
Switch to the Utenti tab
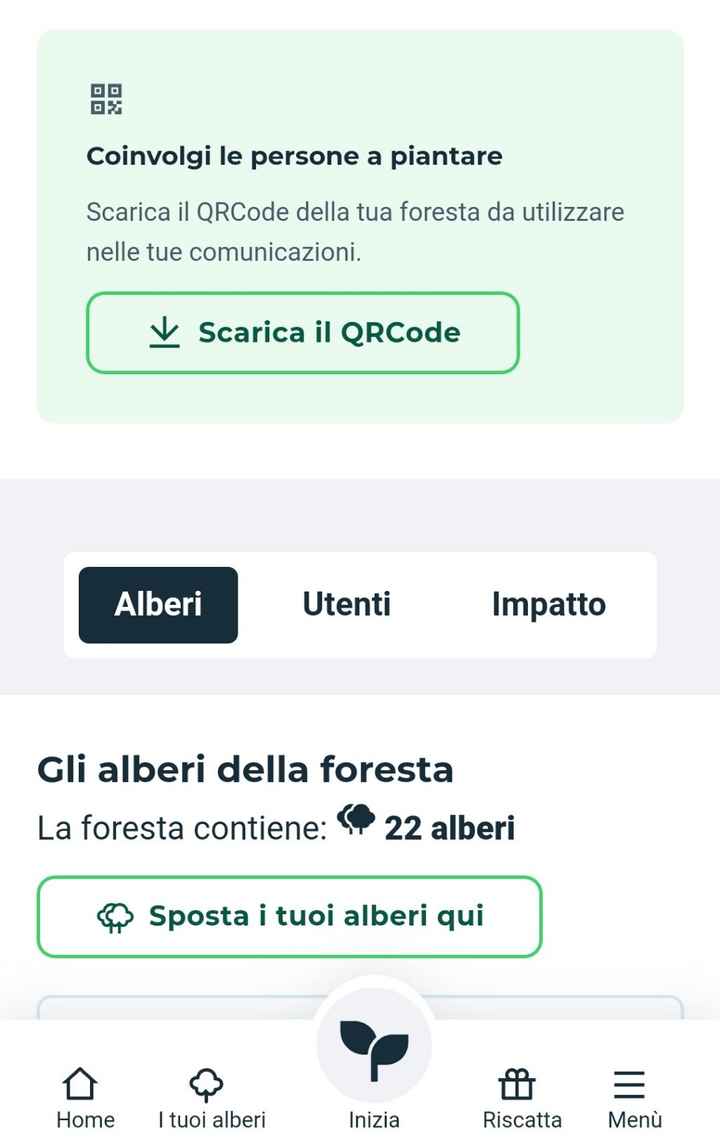(x=347, y=604)
